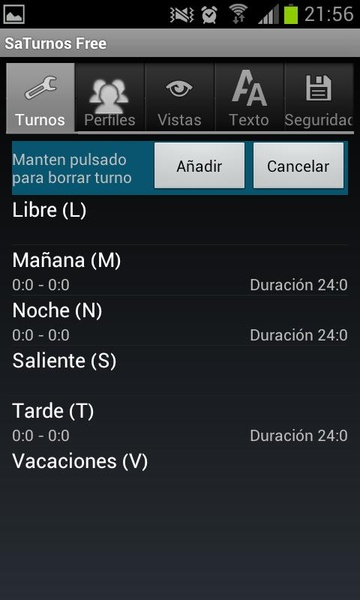Open the Mañana (M) shift

pyautogui.click(x=180, y=270)
